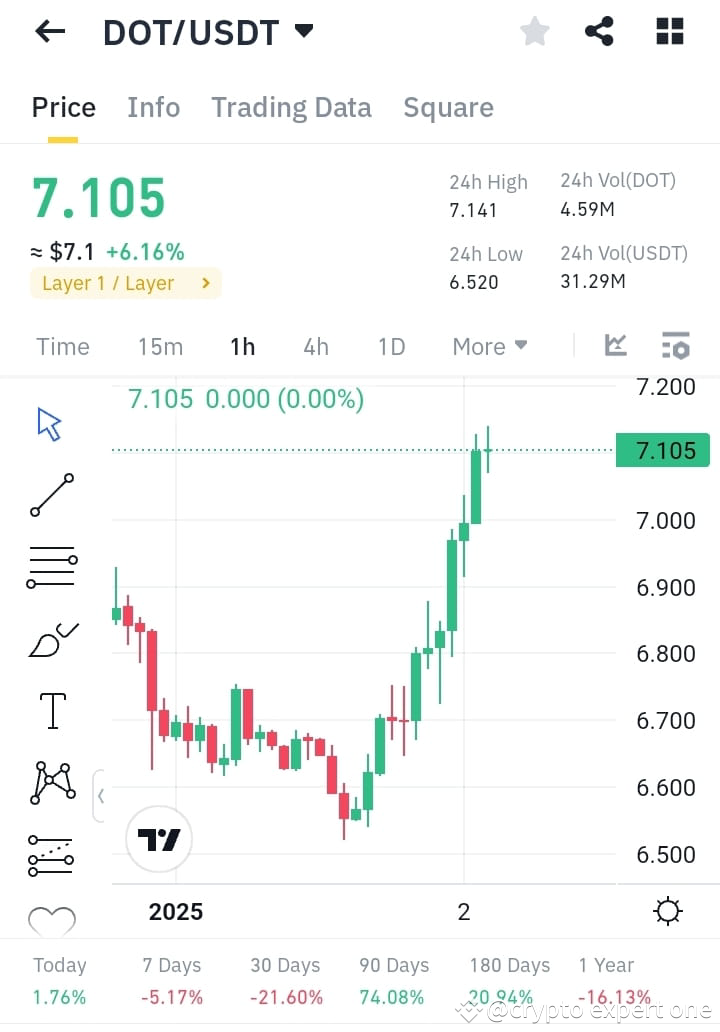Switch to the 4h timeframe

click(315, 346)
